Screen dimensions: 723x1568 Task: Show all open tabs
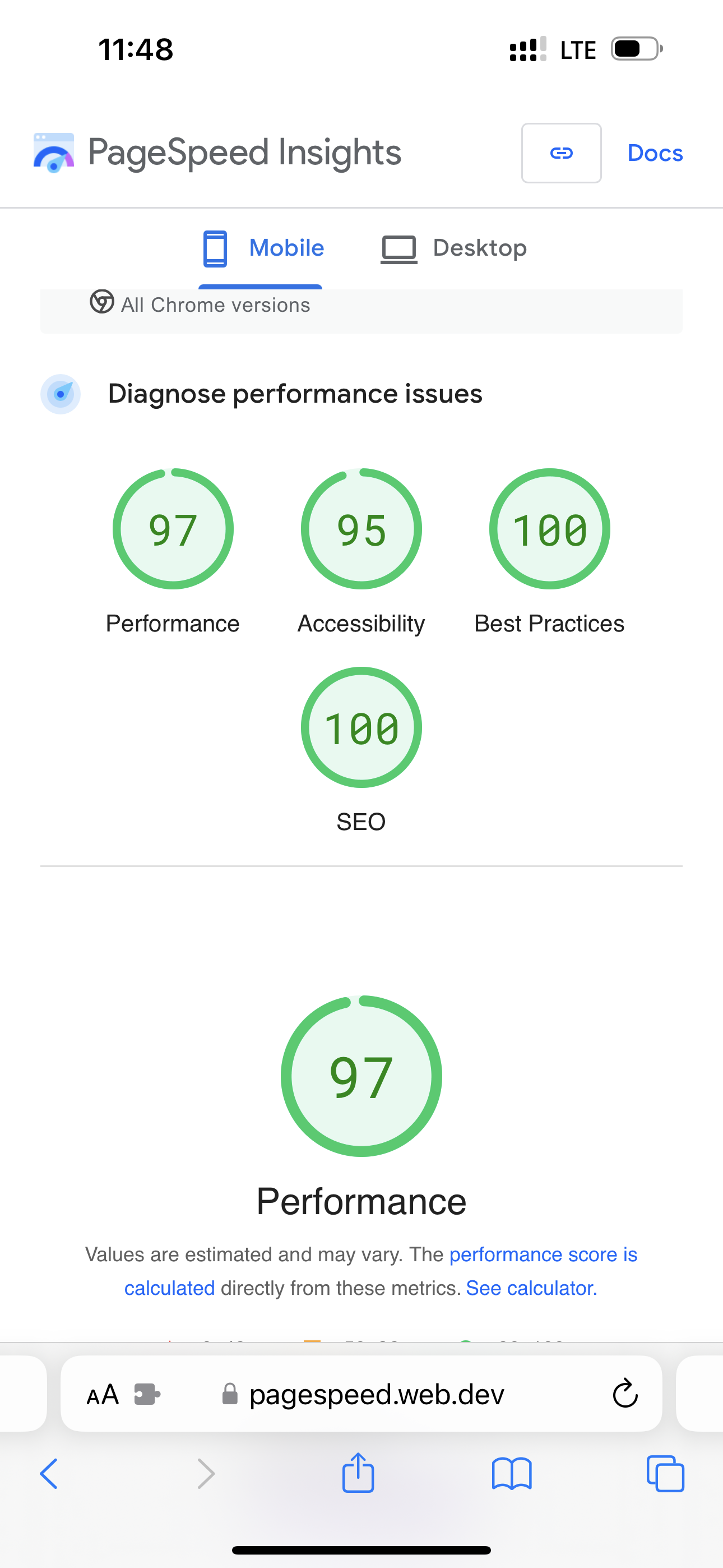[x=665, y=1474]
